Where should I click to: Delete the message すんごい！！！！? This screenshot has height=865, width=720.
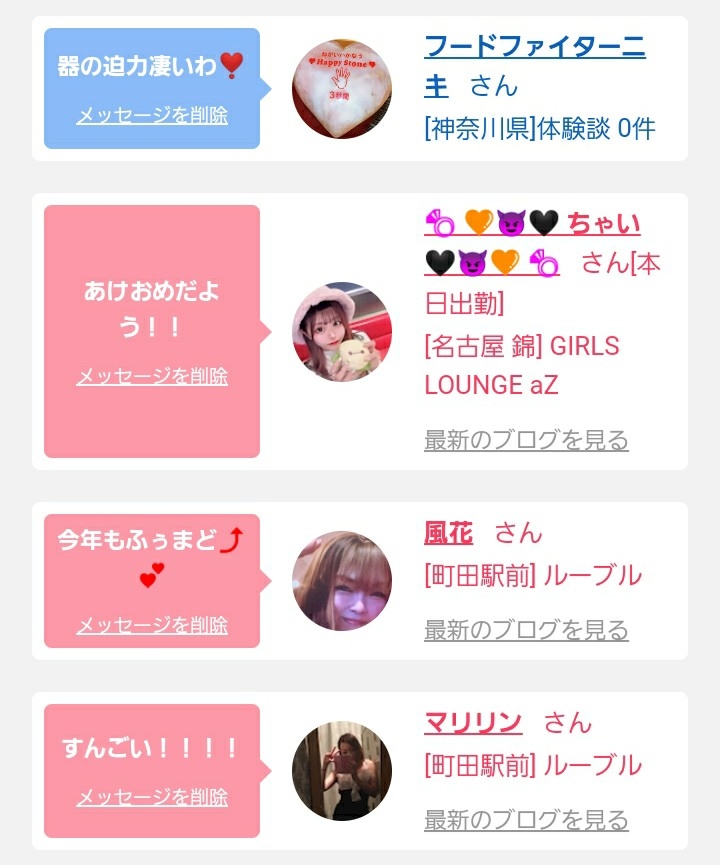click(x=152, y=797)
